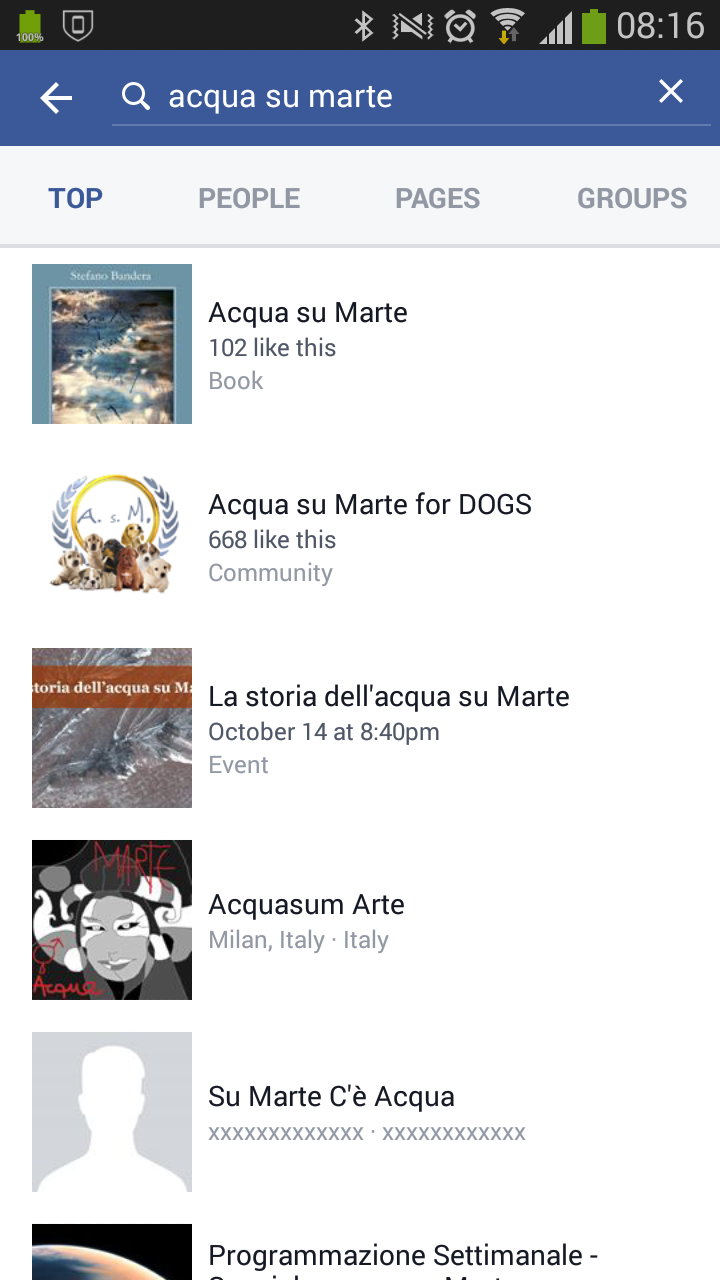Image resolution: width=720 pixels, height=1280 pixels.
Task: Switch to the GROUPS tab
Action: click(x=631, y=198)
